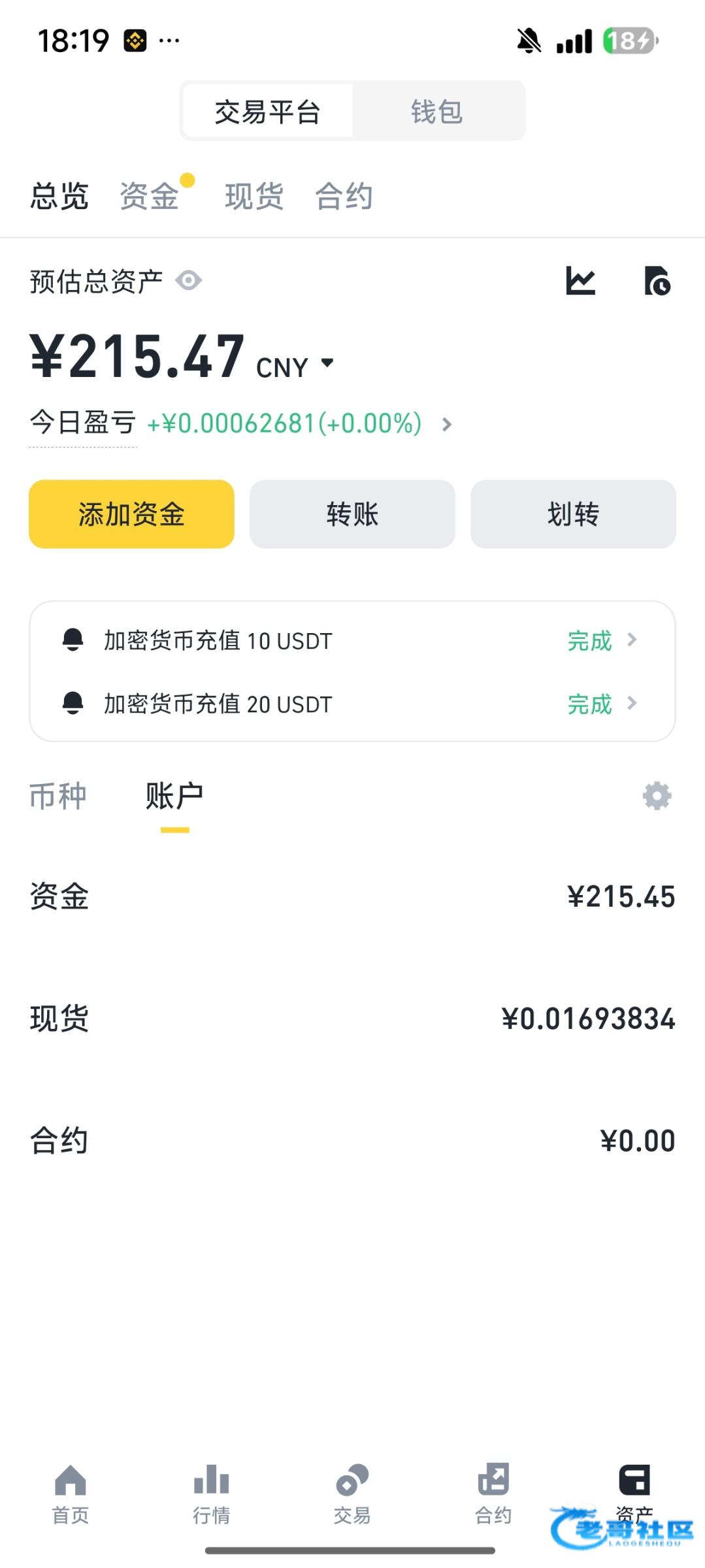Open today's 今日盈亏 details
Screen dimensions: 705x1568
[242, 423]
